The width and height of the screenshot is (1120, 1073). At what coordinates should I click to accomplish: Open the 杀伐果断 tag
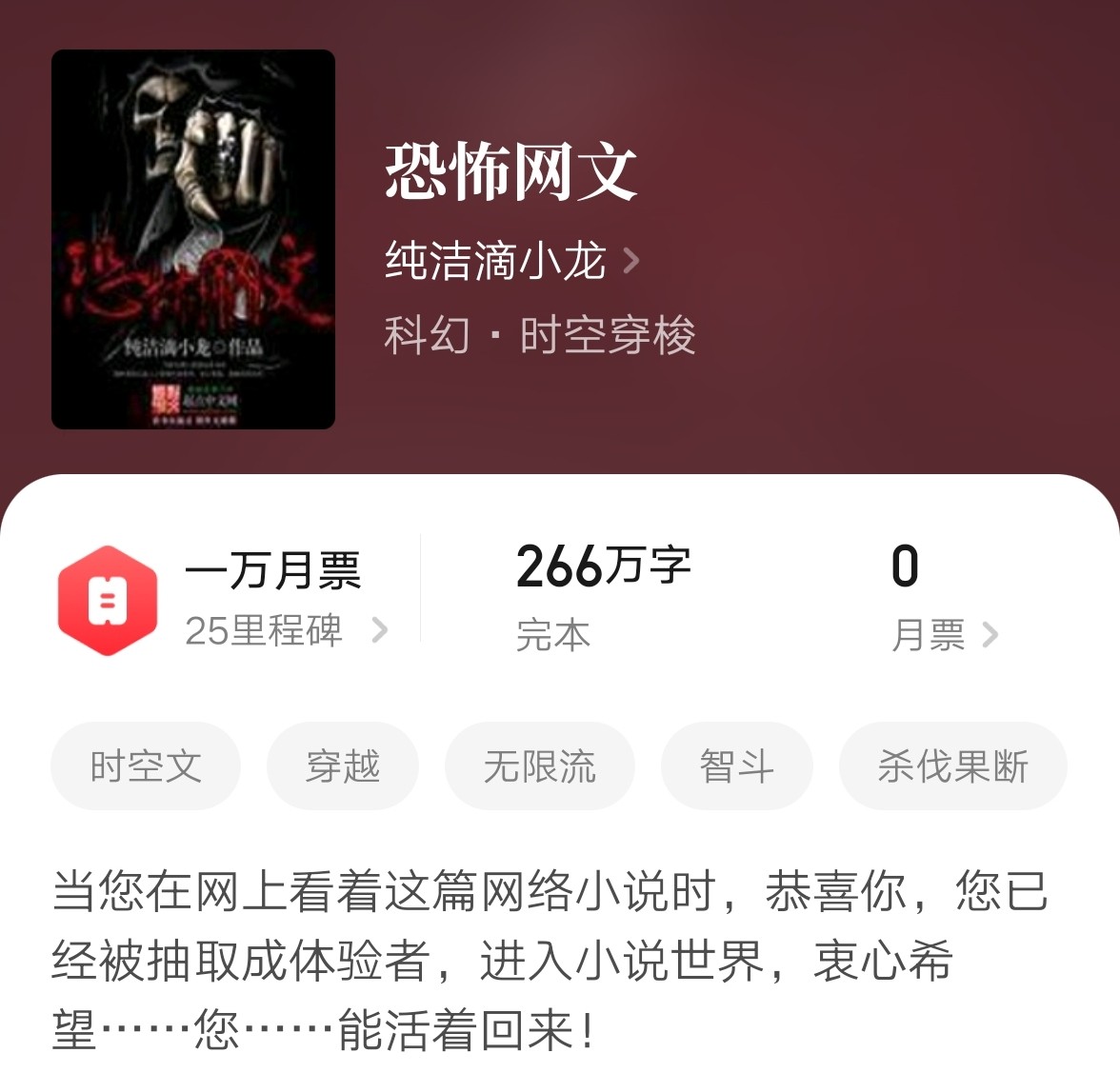coord(952,766)
